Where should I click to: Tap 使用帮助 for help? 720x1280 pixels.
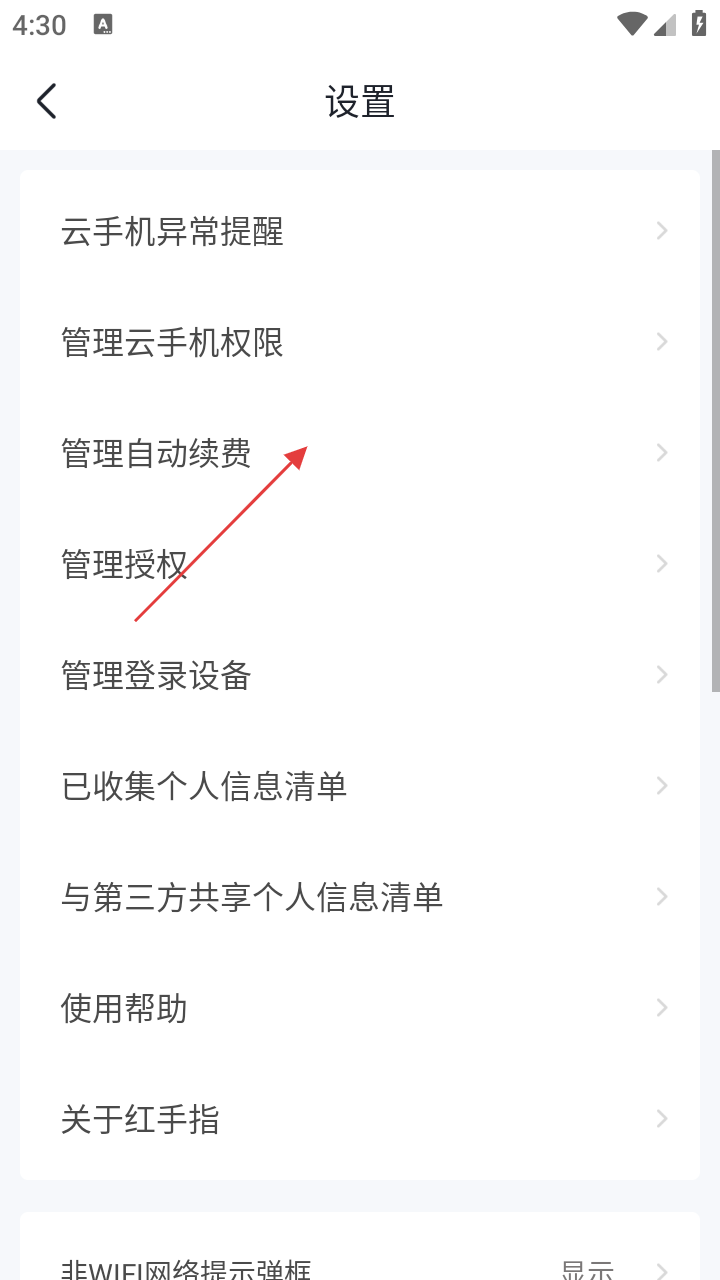tap(360, 1009)
